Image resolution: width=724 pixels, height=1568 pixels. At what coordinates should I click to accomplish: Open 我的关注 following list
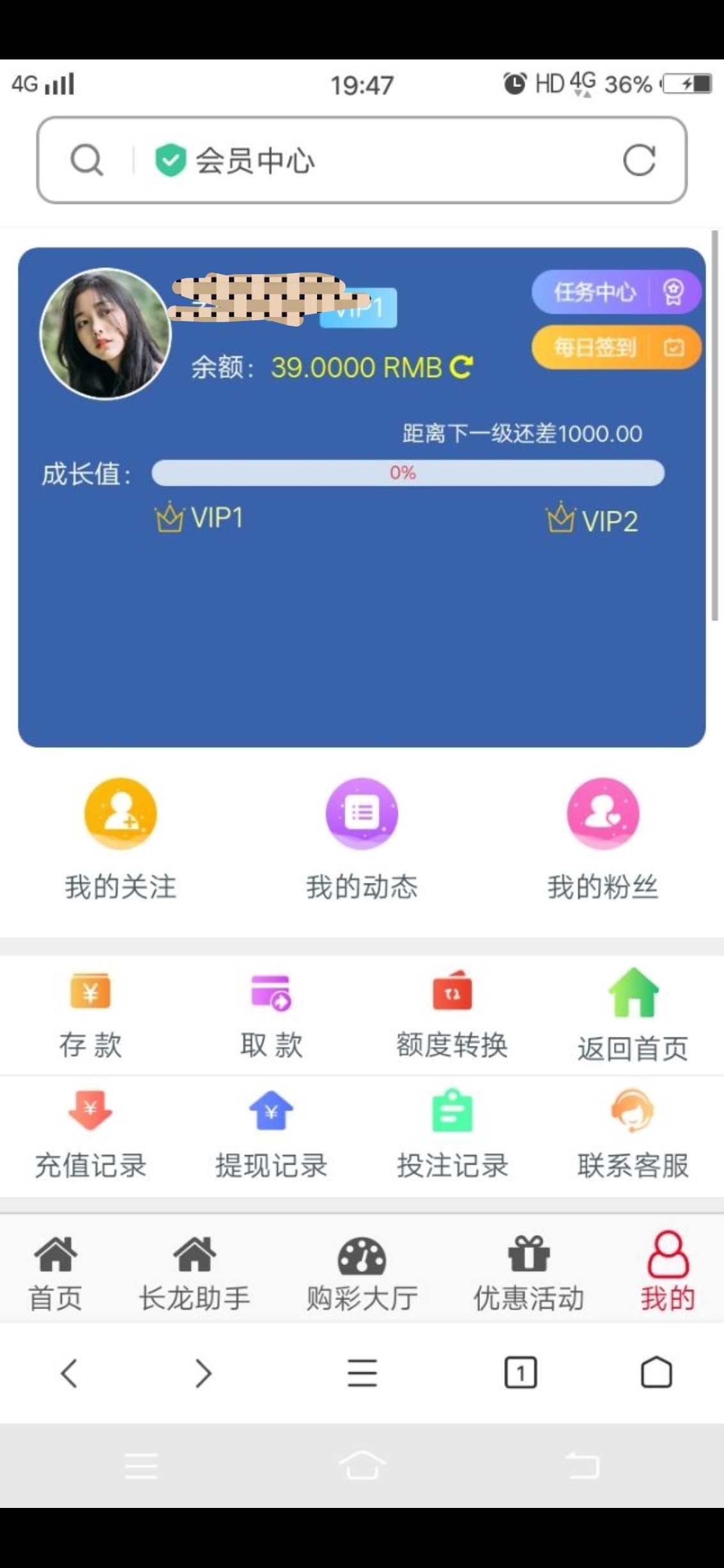120,838
